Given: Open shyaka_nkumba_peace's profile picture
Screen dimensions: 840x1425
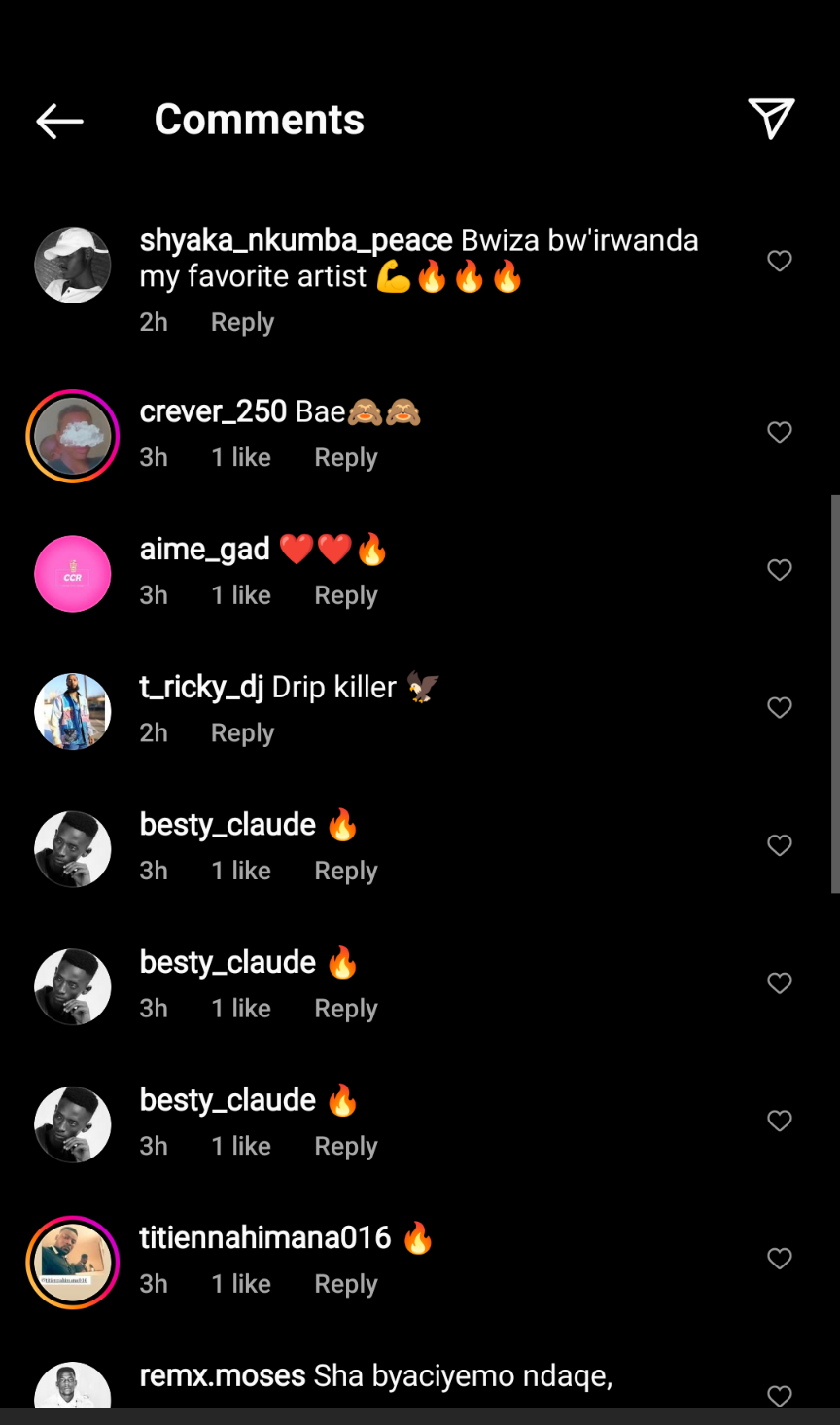Looking at the screenshot, I should [73, 266].
